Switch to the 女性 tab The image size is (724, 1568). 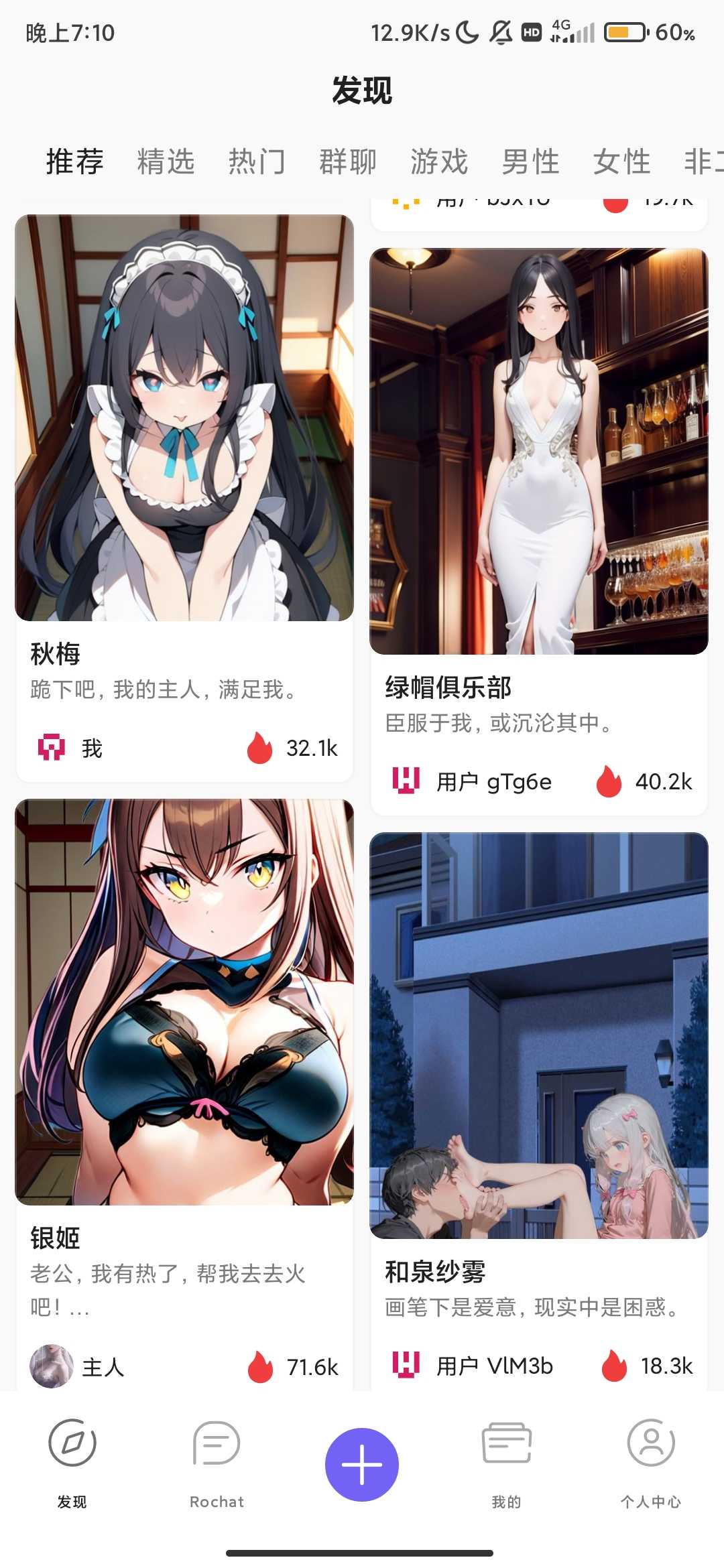[621, 161]
